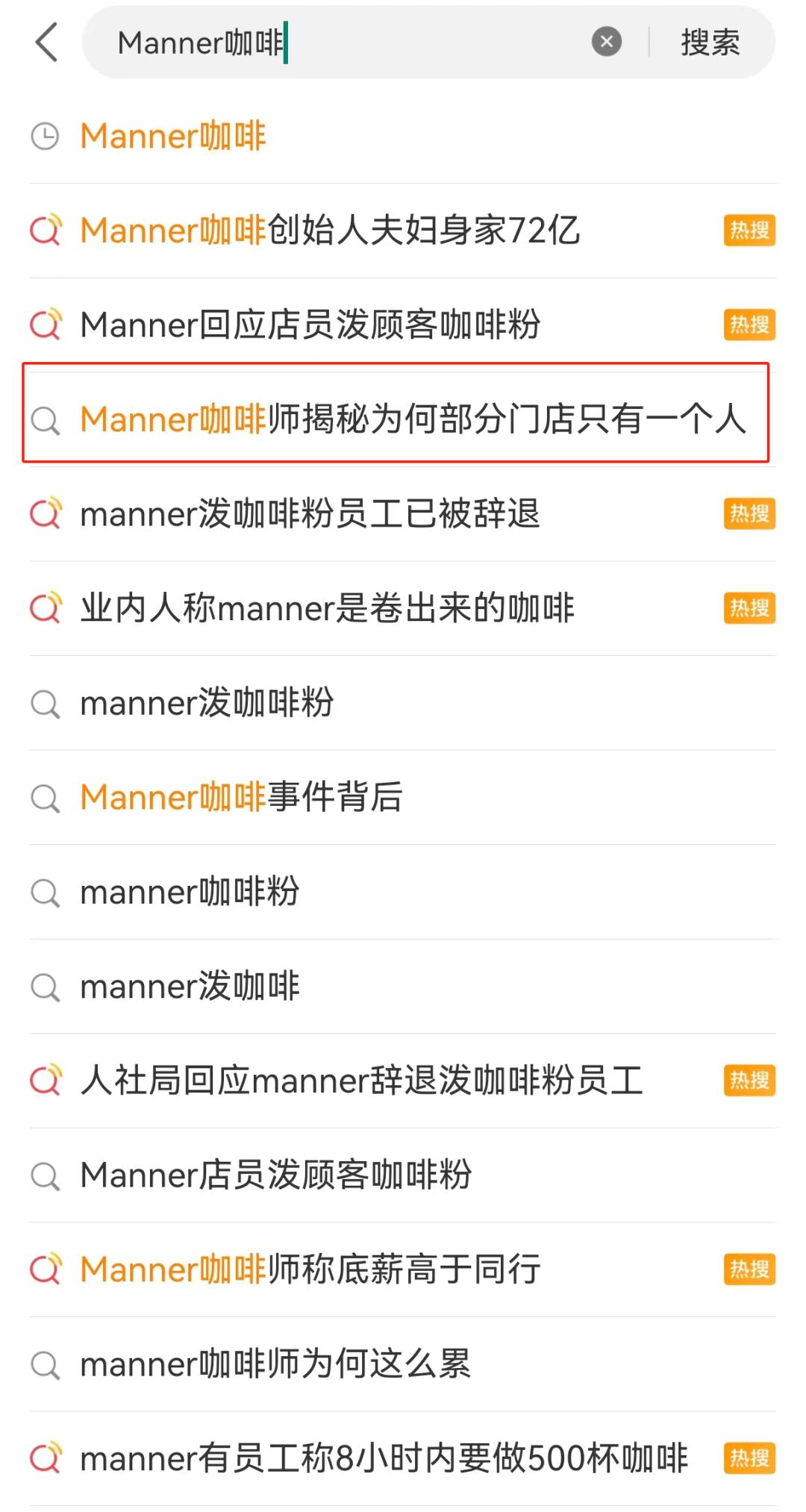Go back using the top-left arrow

point(46,42)
